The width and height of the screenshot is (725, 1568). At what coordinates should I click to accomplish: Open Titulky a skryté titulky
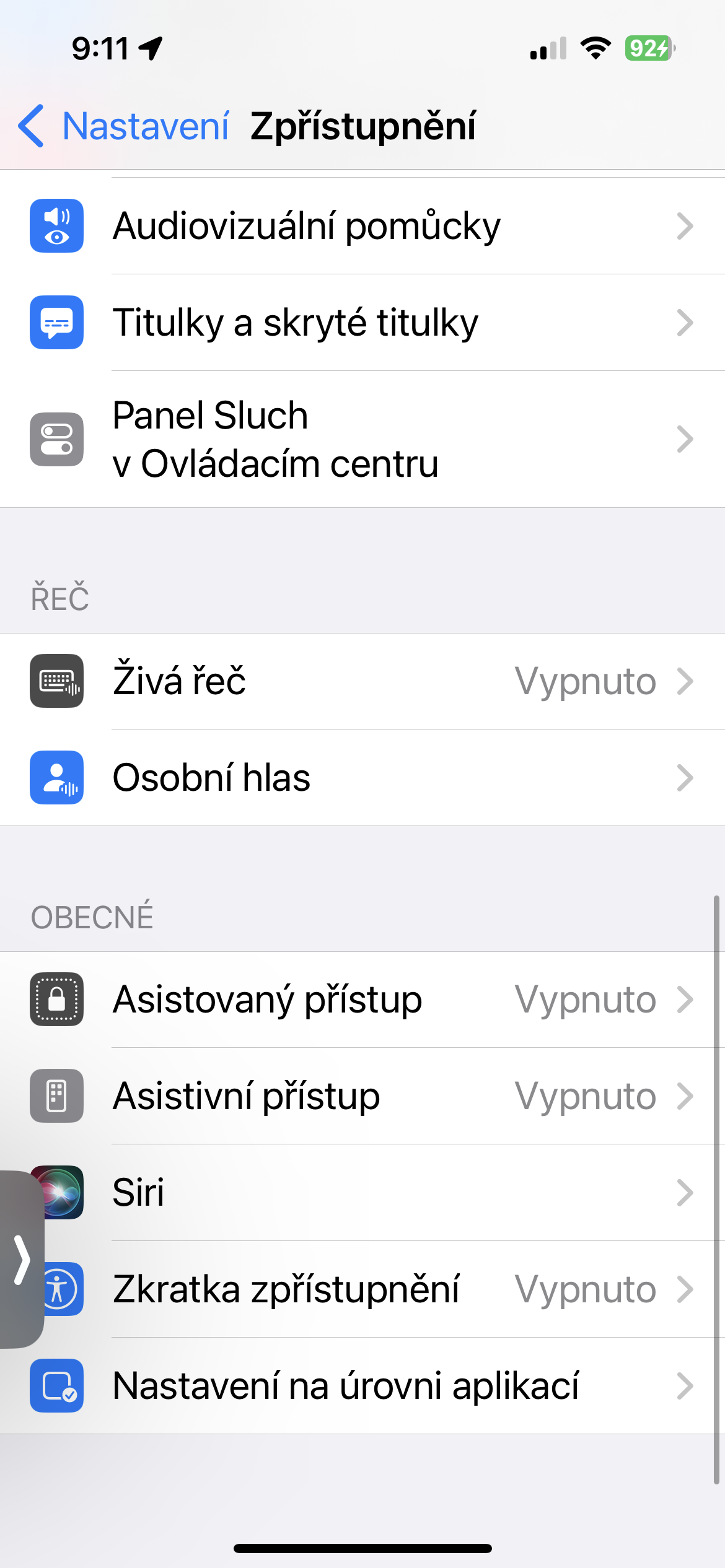coord(362,323)
